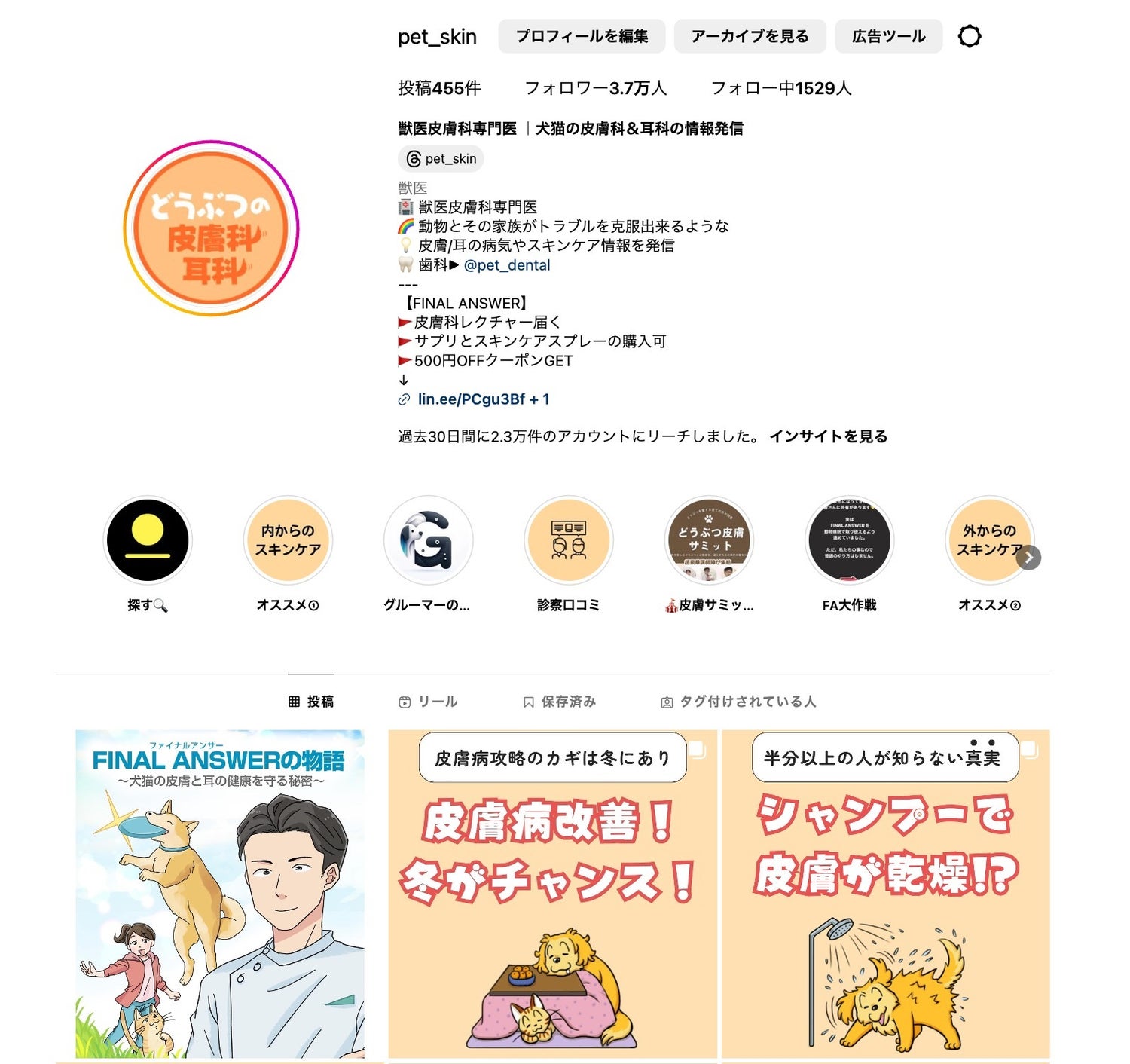Open the 広告ツール button
Viewport: 1130px width, 1064px height.
tap(887, 36)
